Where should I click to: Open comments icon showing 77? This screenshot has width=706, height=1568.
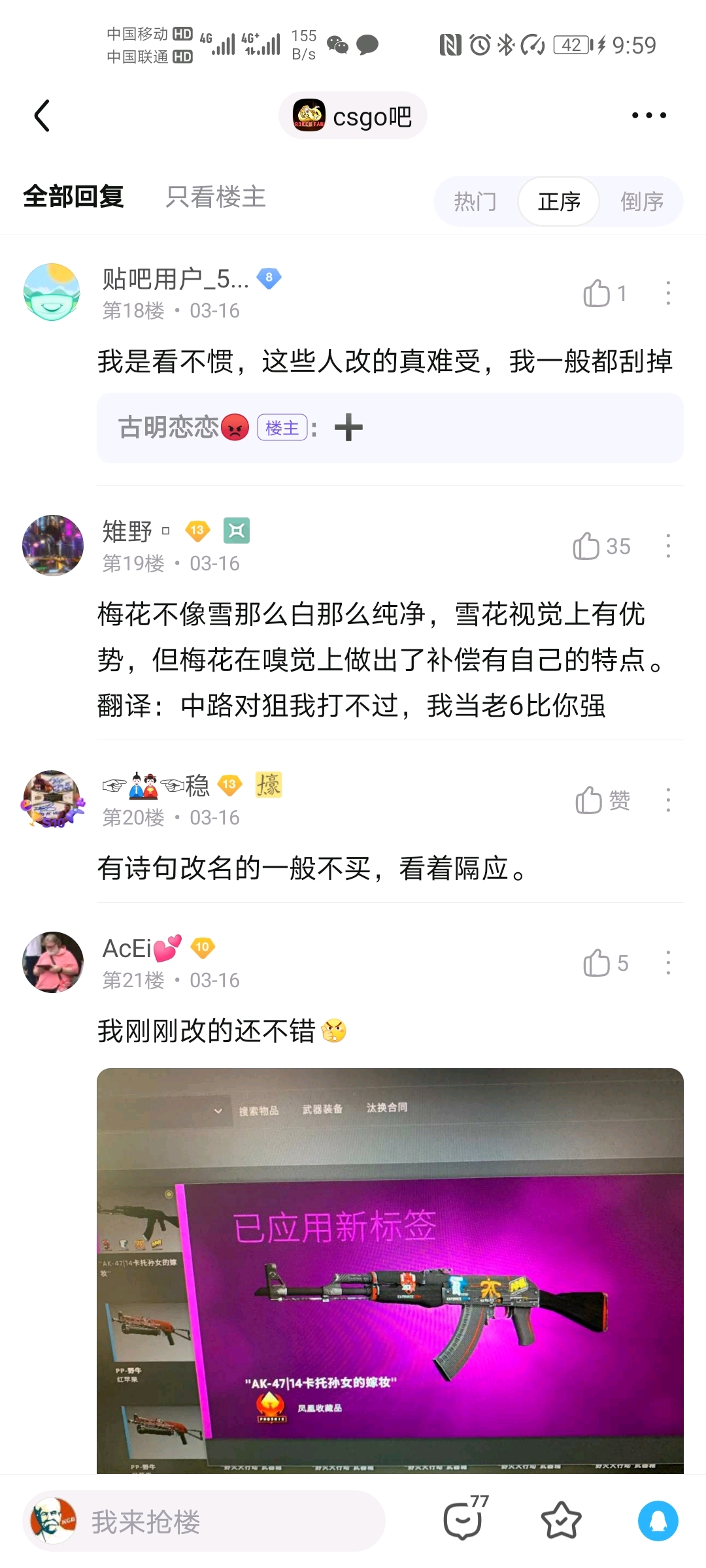pyautogui.click(x=464, y=1520)
